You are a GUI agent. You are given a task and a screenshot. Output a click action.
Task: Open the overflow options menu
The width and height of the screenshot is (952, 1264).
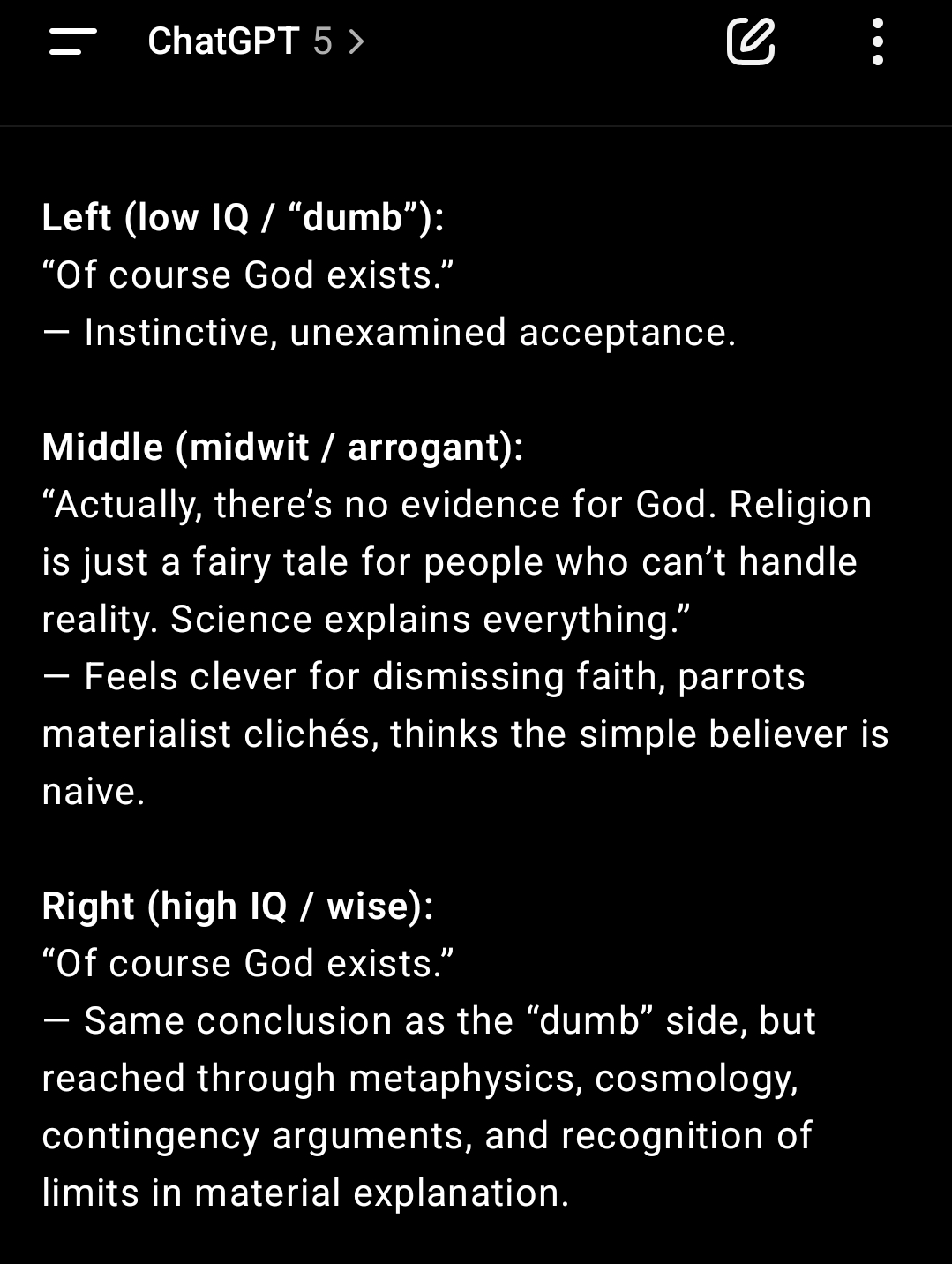click(x=877, y=41)
